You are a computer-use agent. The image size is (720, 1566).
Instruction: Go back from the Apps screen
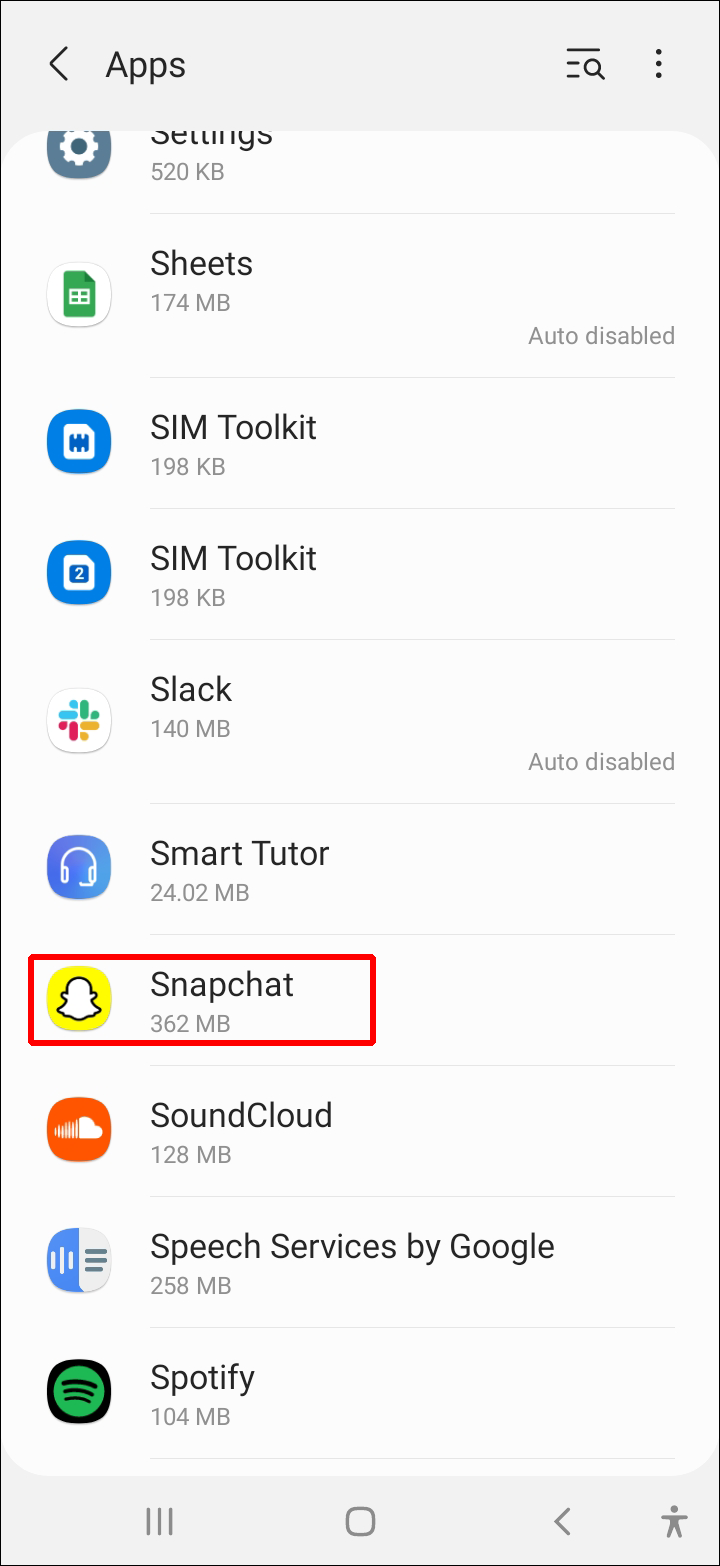point(59,65)
